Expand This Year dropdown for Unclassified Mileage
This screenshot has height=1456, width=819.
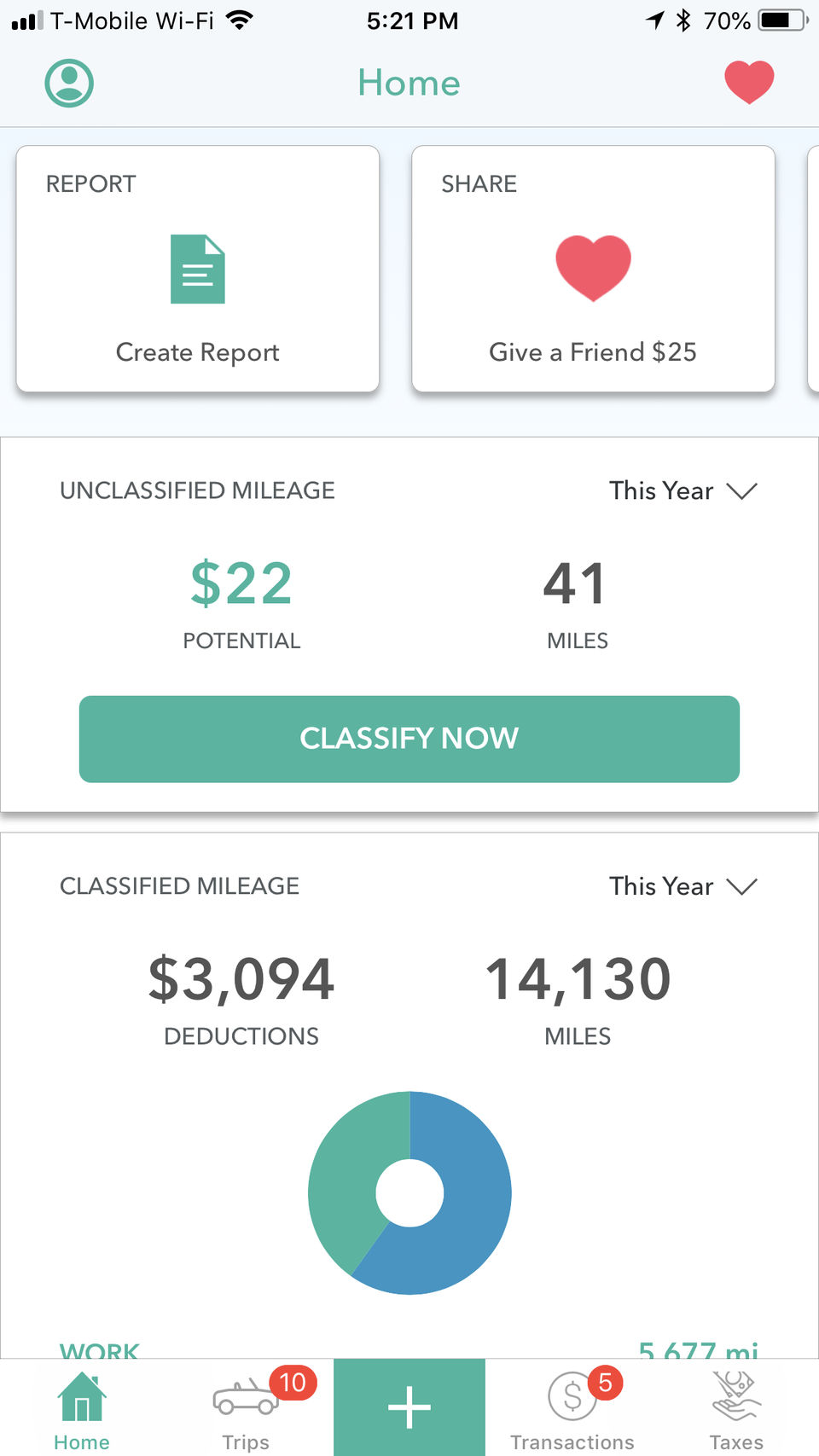point(682,491)
